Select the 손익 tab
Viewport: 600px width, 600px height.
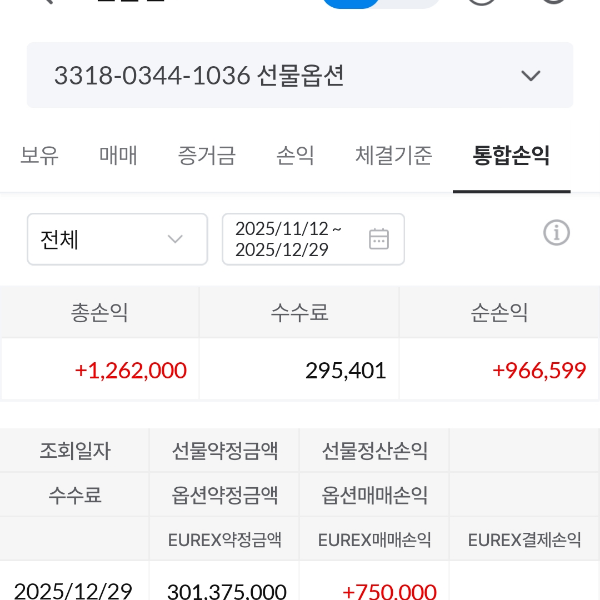295,155
